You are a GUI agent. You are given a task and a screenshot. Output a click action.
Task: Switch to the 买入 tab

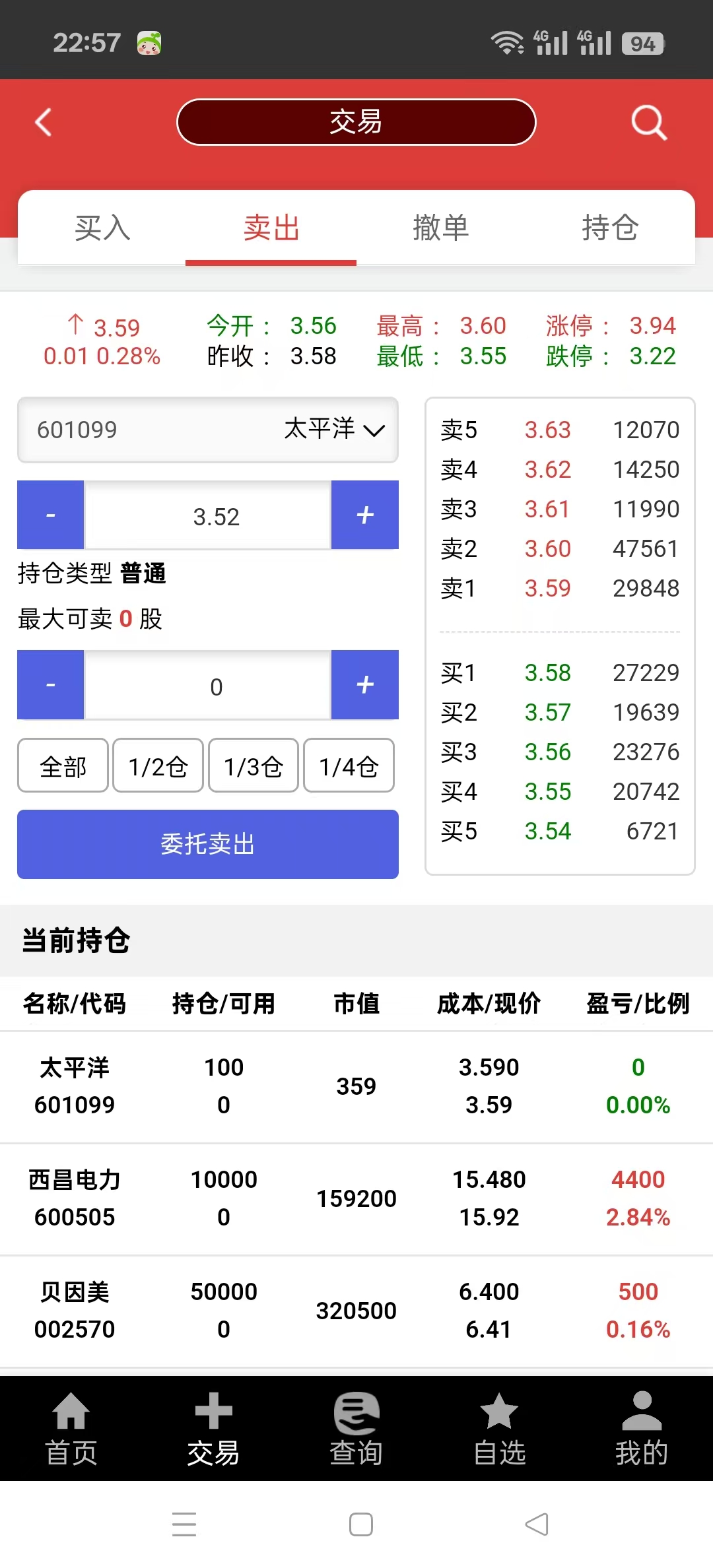(102, 228)
